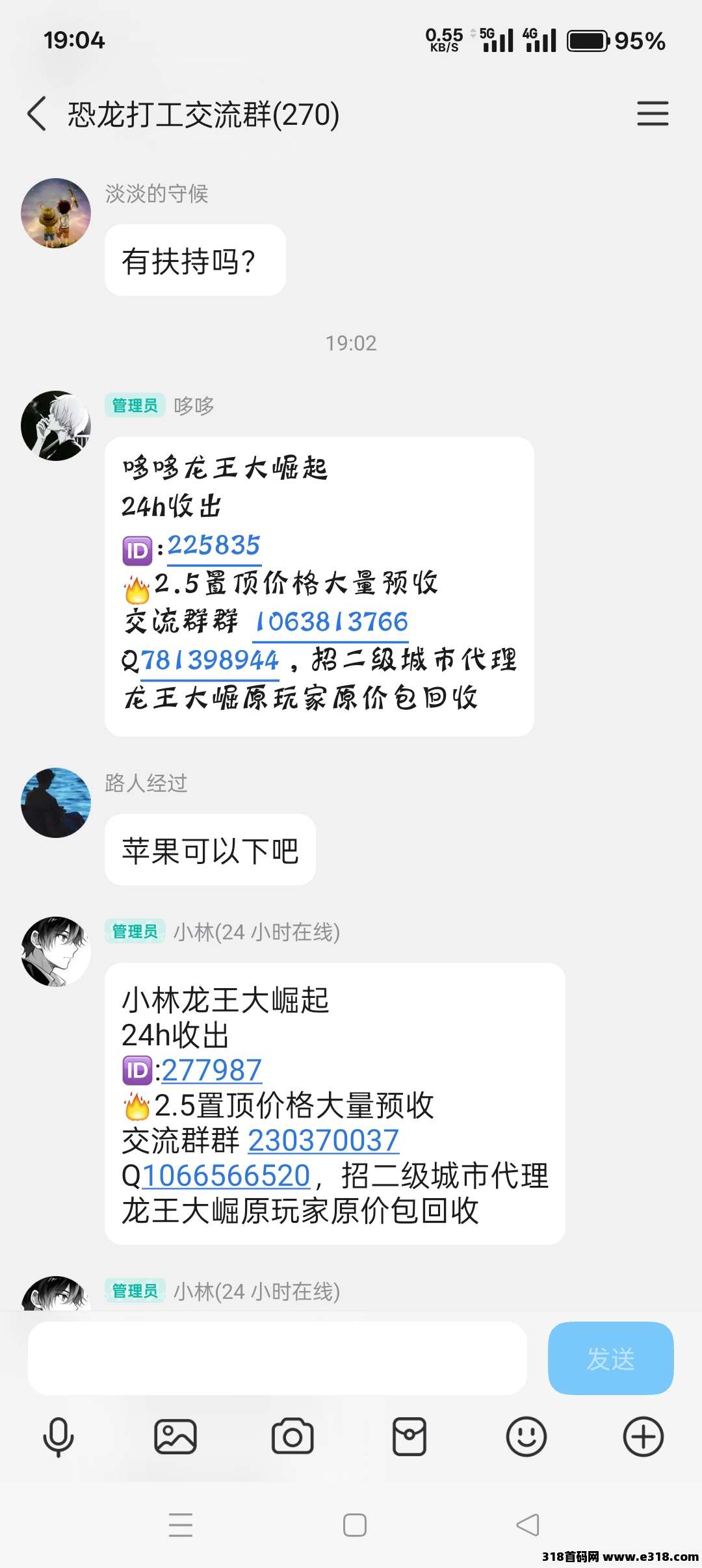702x1568 pixels.
Task: Go back from the group chat
Action: (x=37, y=114)
